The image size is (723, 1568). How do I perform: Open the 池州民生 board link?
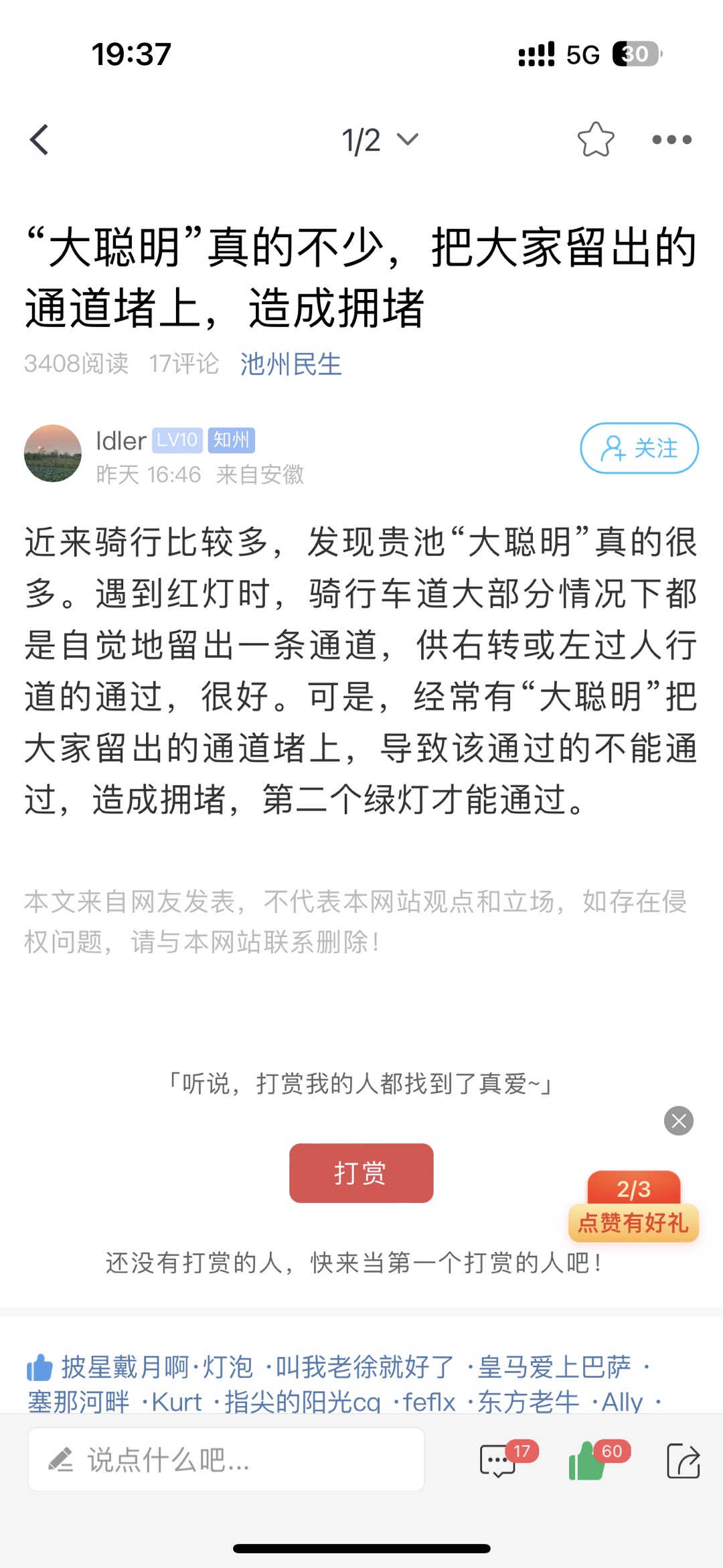click(291, 364)
